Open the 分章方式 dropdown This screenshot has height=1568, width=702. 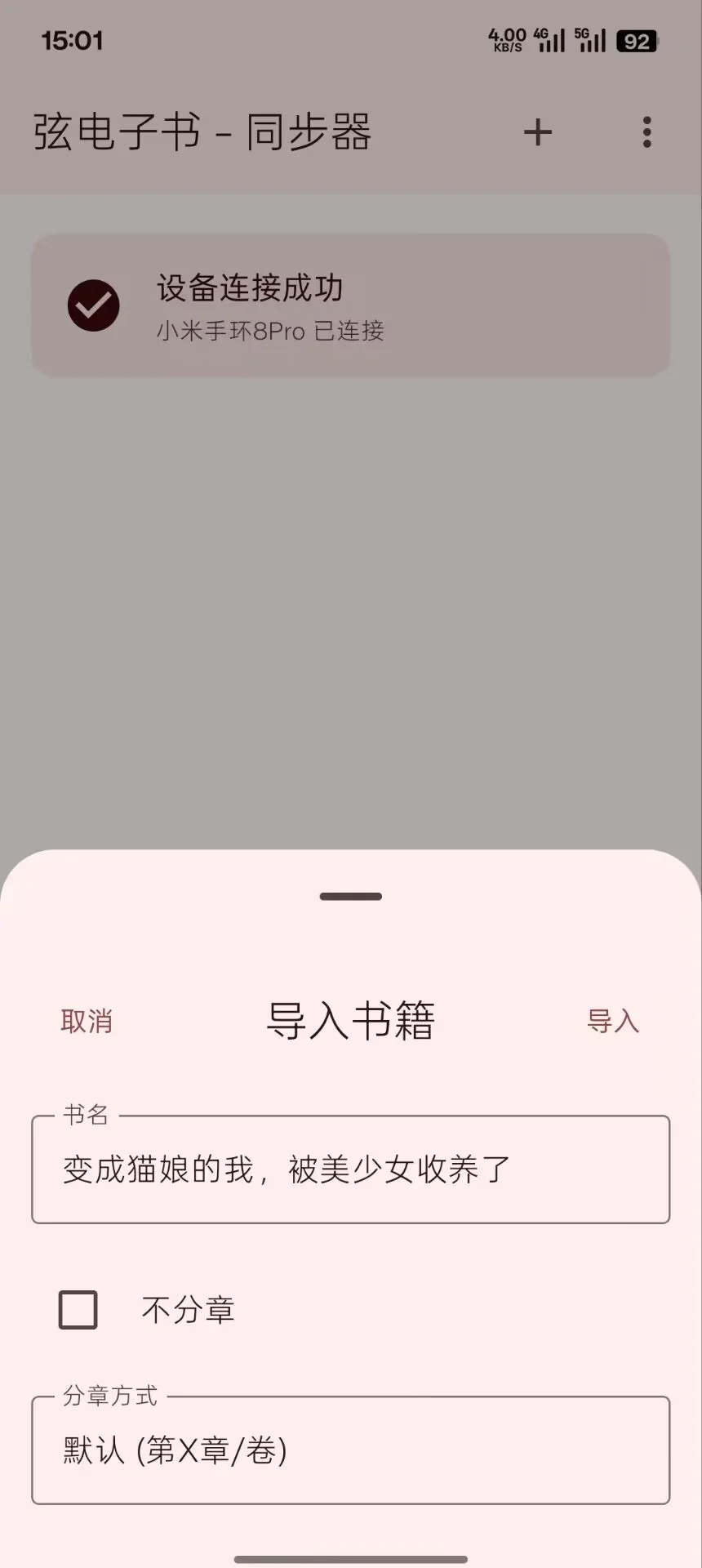click(x=351, y=1450)
